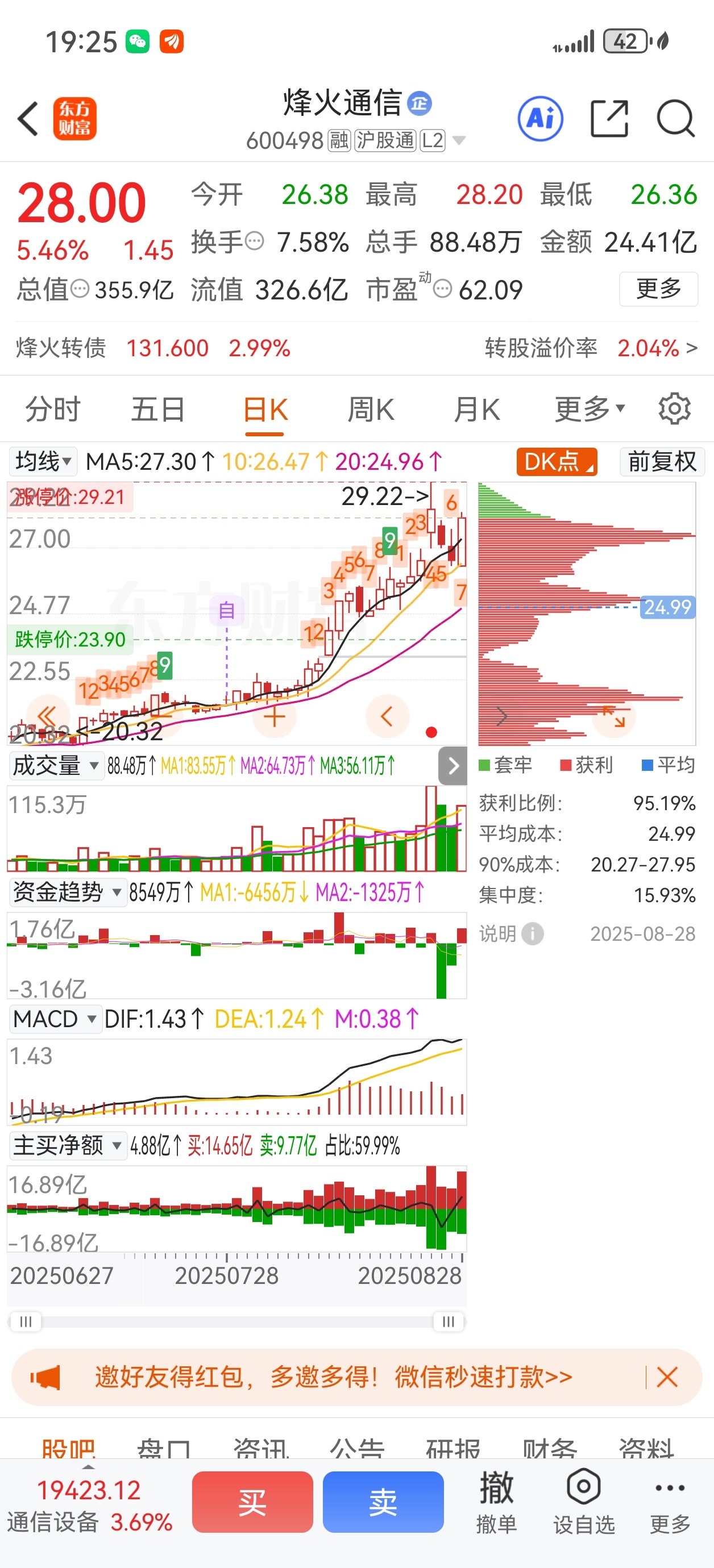
Task: Add stock via 设自选
Action: [584, 1501]
